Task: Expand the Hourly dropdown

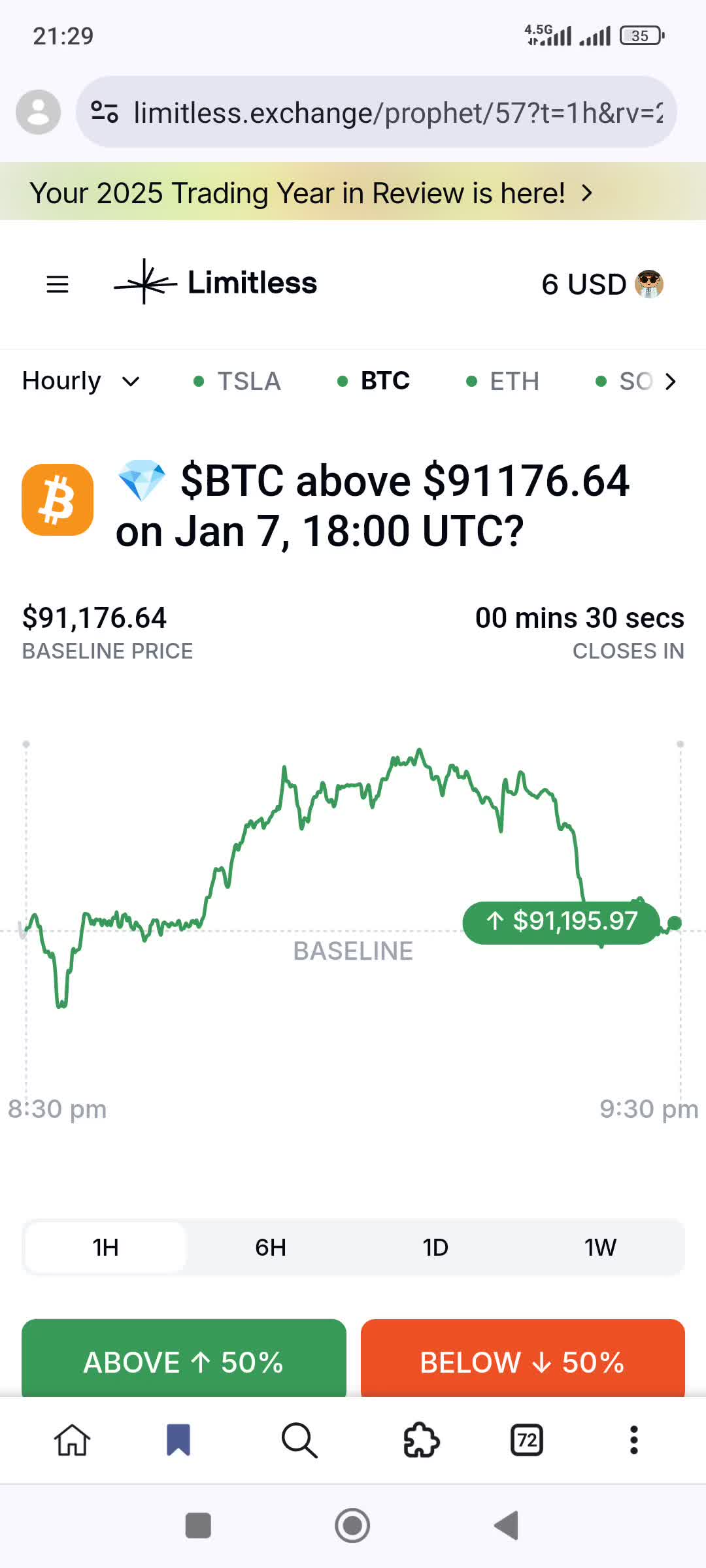Action: tap(81, 381)
